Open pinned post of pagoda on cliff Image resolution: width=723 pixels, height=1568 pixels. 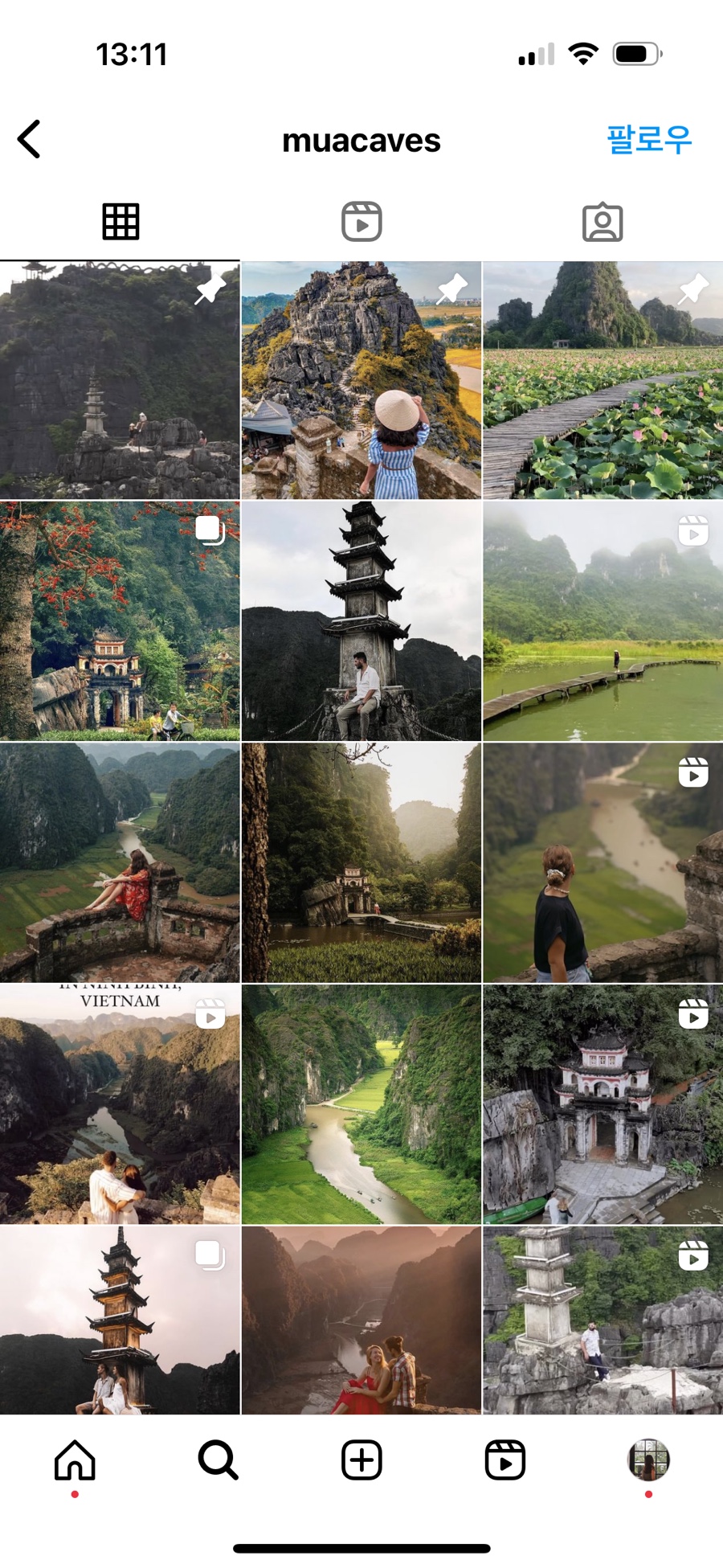(120, 380)
